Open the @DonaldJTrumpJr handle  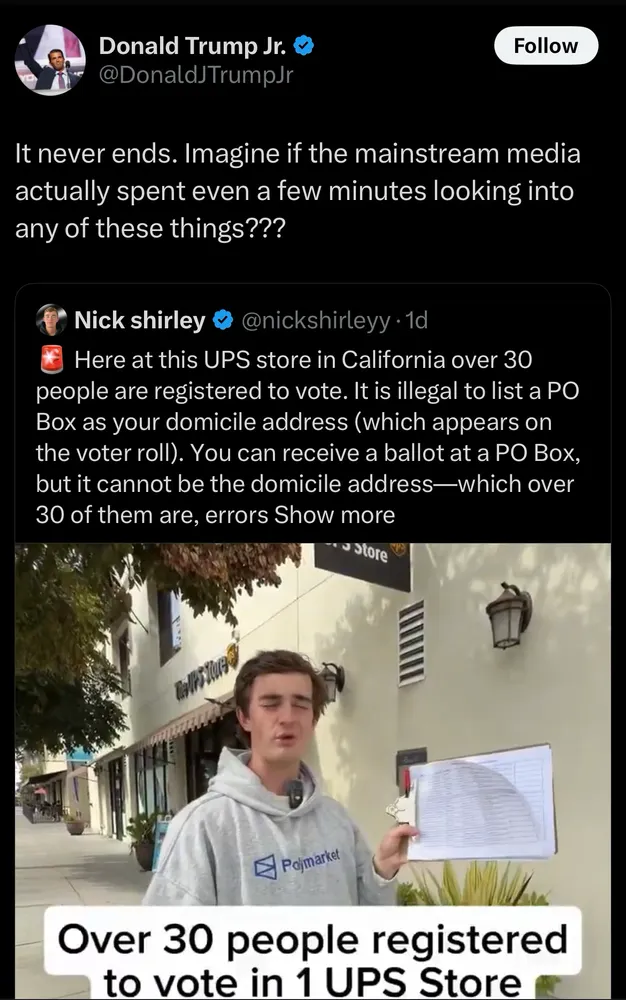(x=195, y=73)
